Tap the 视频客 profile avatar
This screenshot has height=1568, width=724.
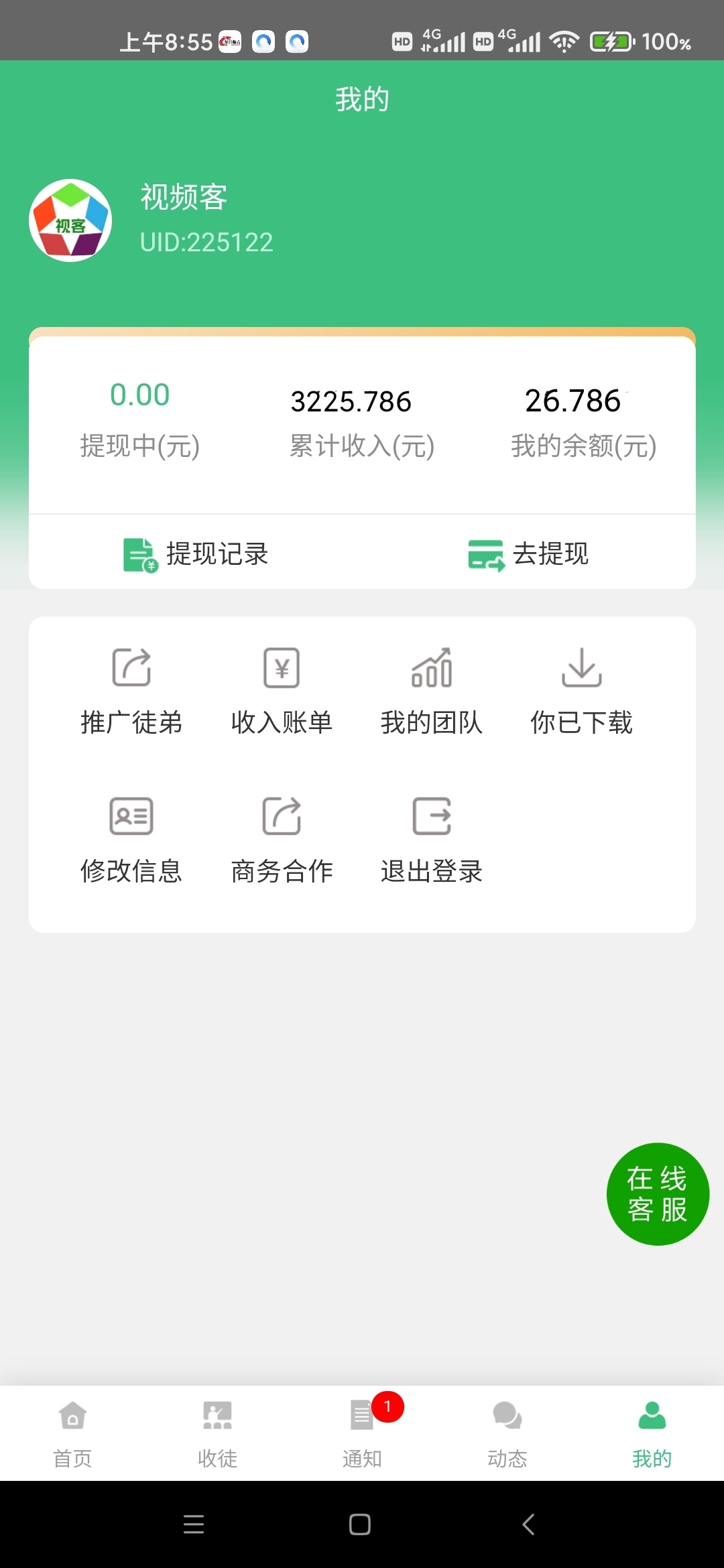pyautogui.click(x=70, y=220)
